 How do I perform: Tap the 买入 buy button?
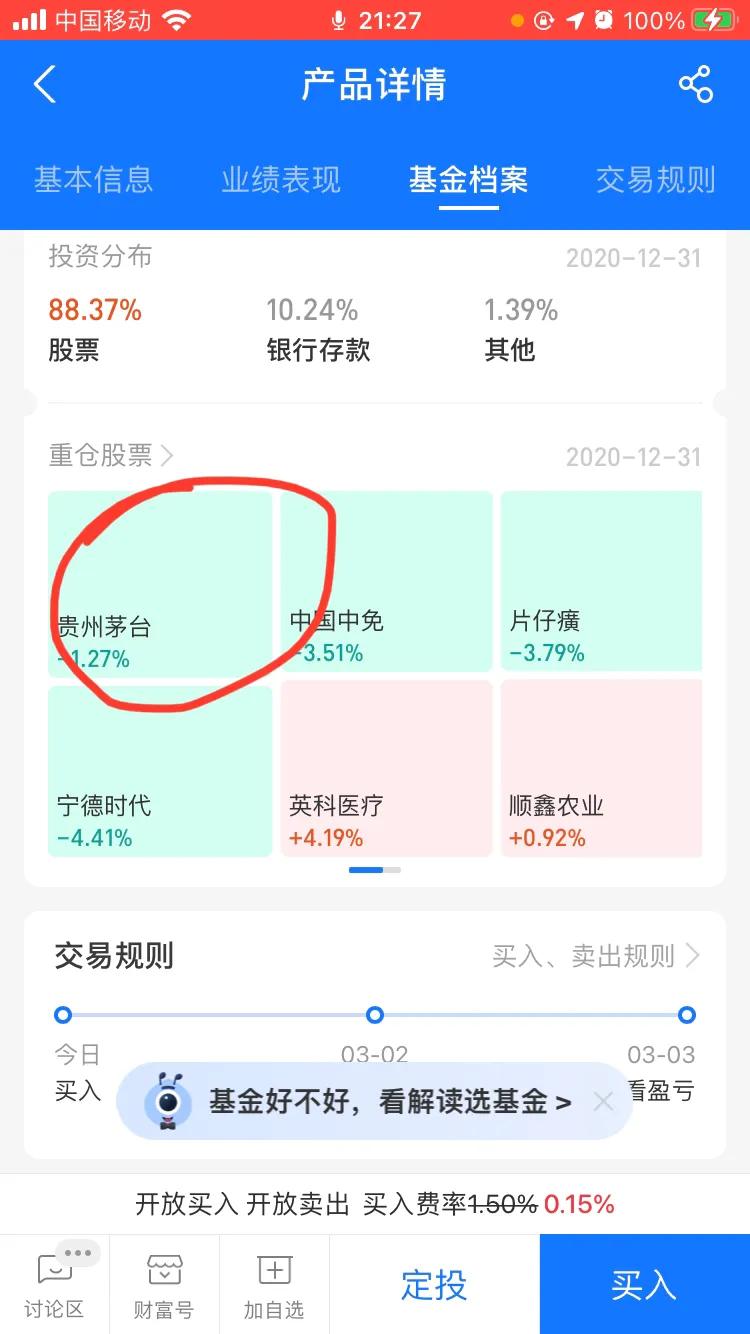coord(643,1285)
